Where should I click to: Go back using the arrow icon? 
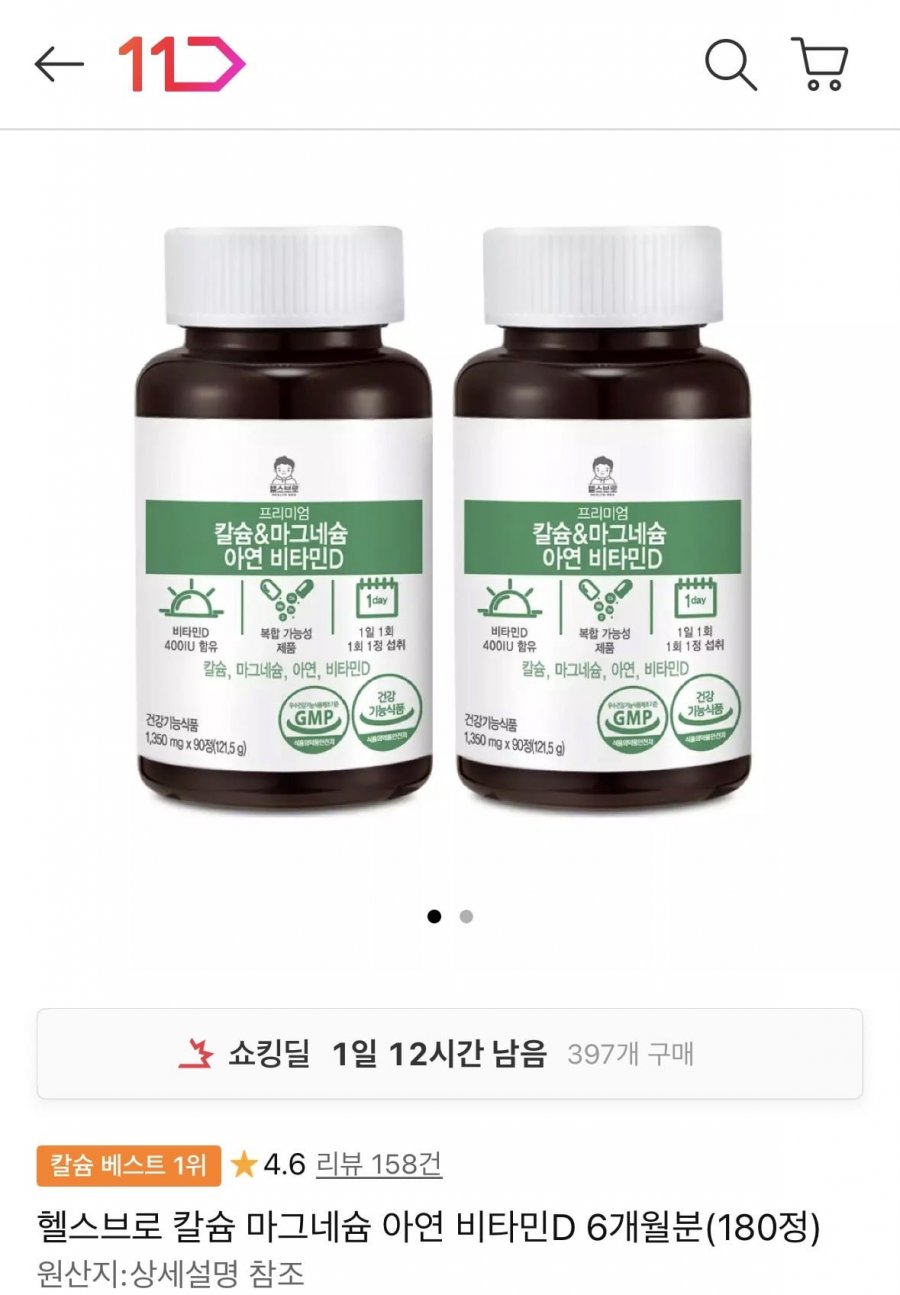[59, 65]
